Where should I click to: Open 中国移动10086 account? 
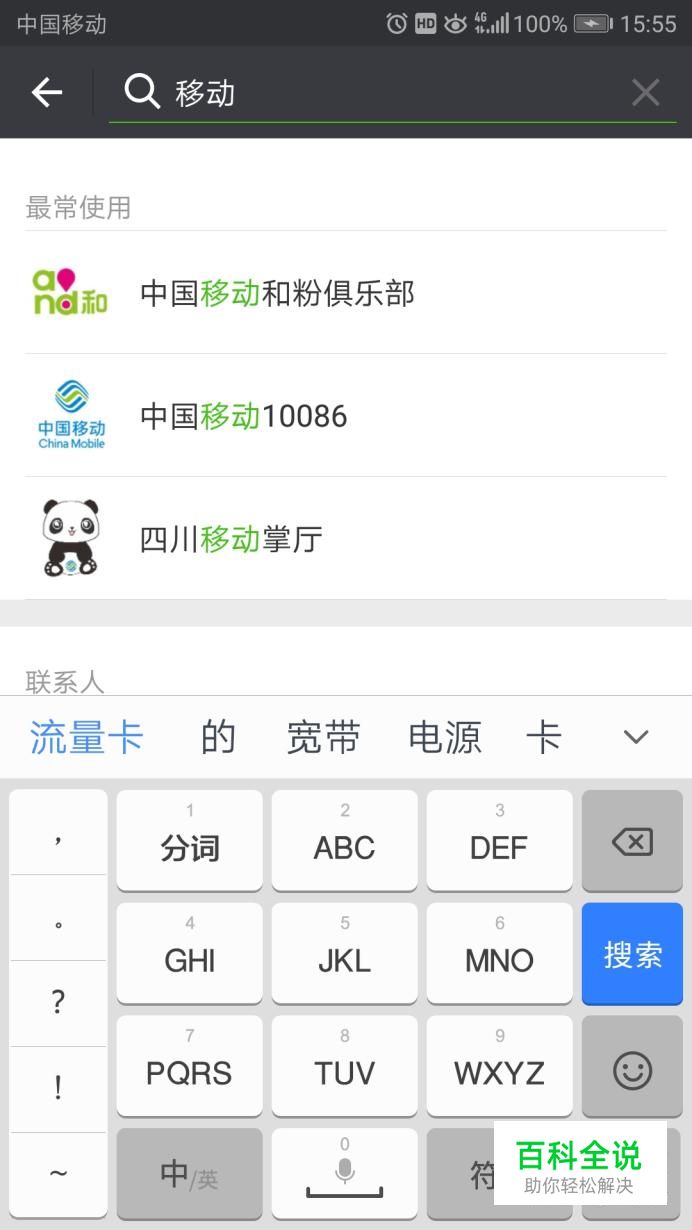[345, 416]
